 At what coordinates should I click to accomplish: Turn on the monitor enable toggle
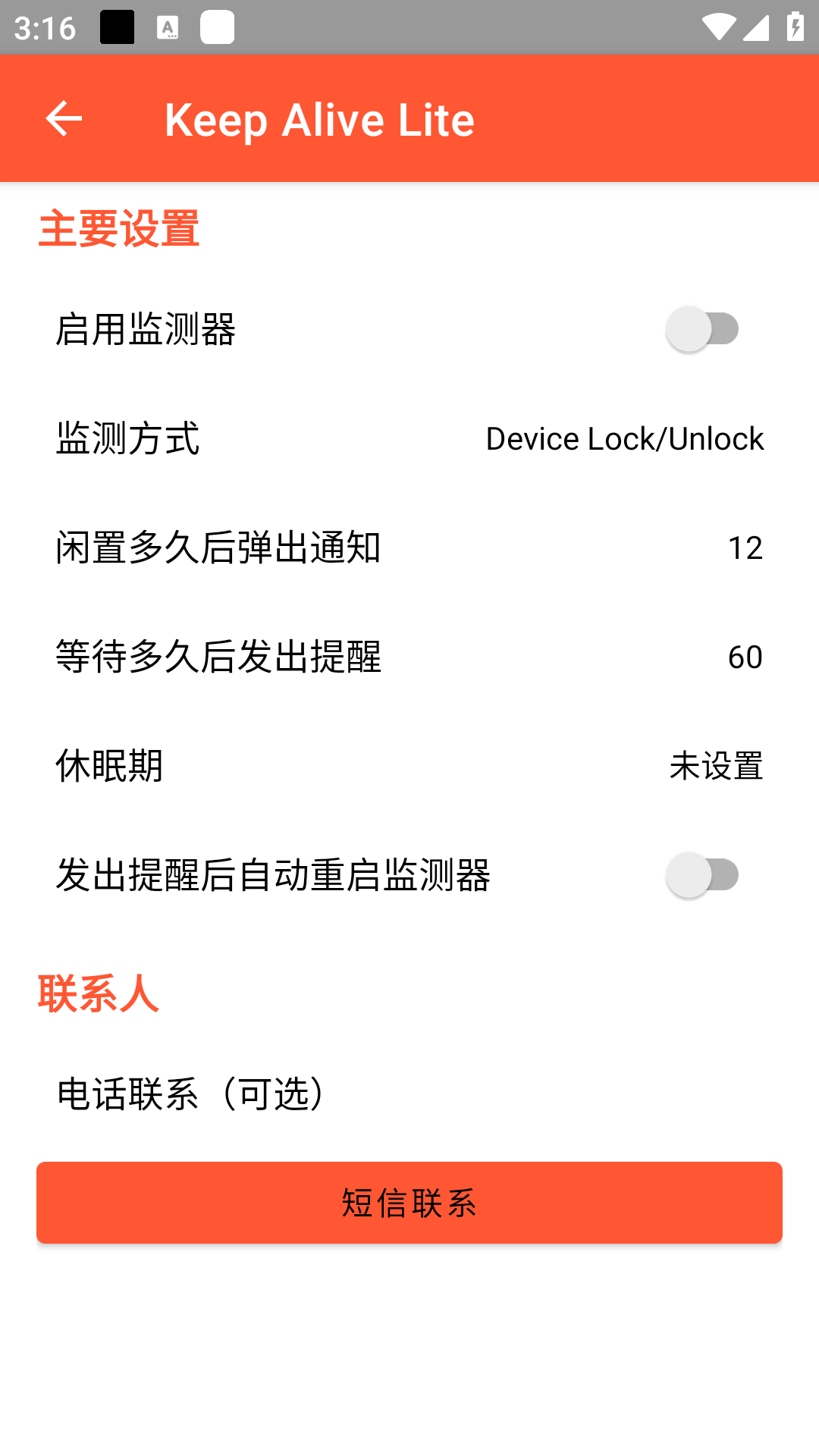tap(701, 328)
